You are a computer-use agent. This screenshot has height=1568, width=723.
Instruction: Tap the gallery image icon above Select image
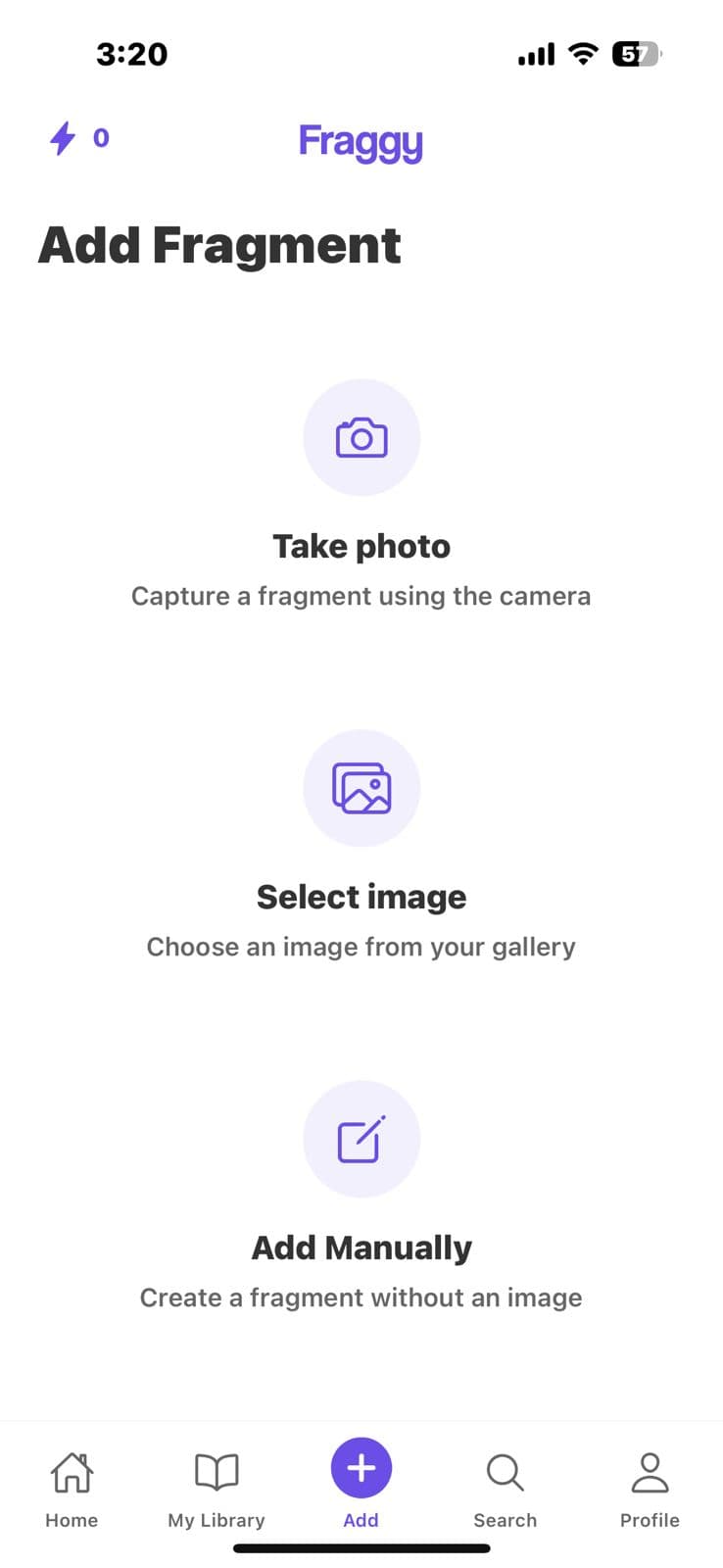(361, 788)
